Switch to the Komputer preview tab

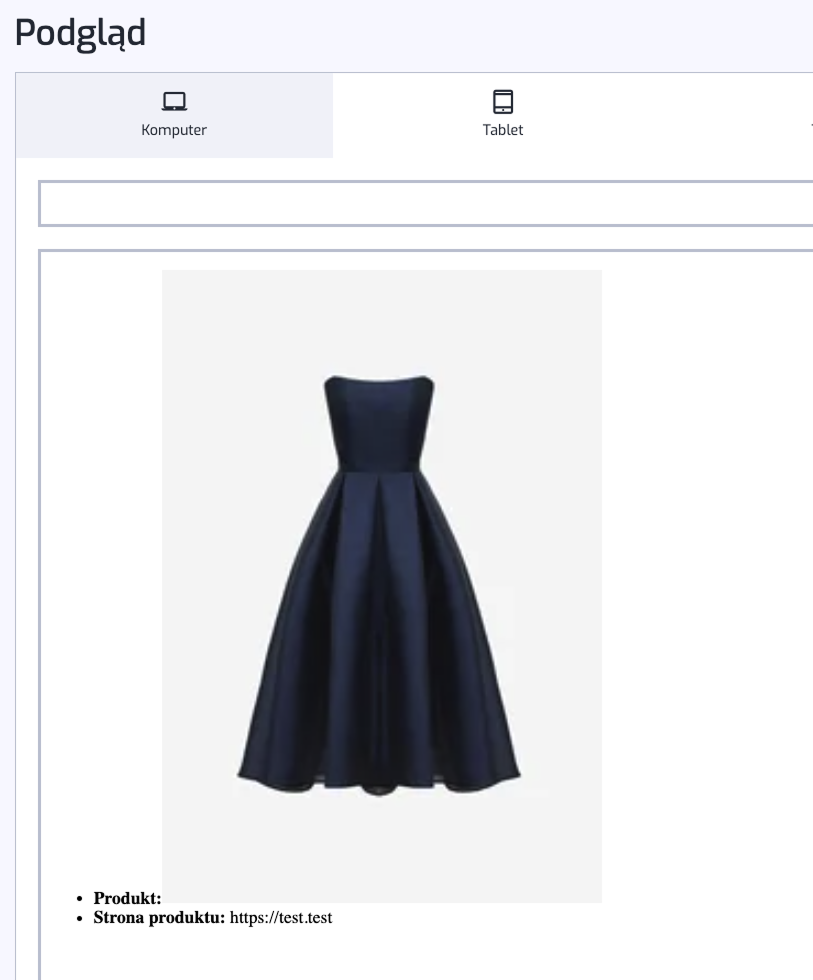[x=174, y=115]
